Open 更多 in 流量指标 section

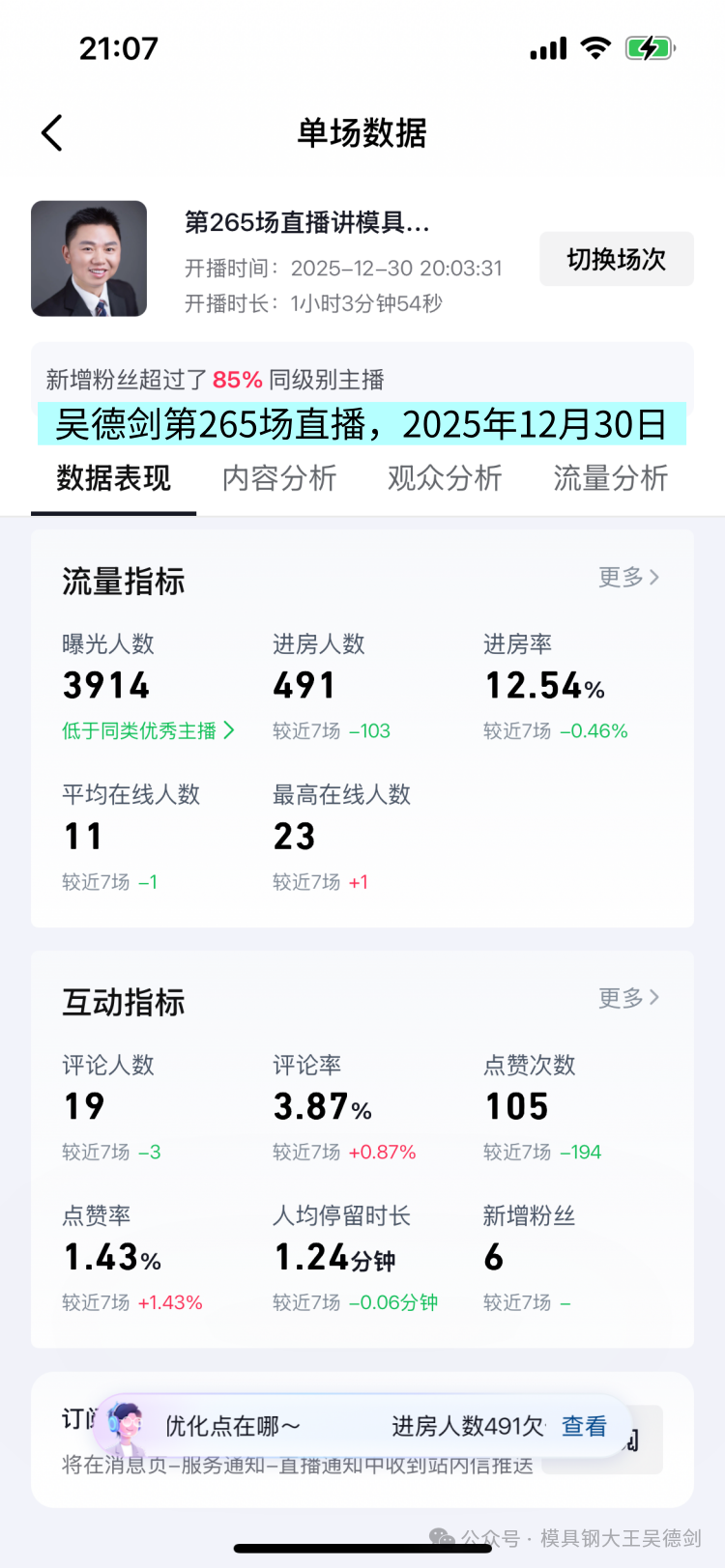[x=628, y=578]
